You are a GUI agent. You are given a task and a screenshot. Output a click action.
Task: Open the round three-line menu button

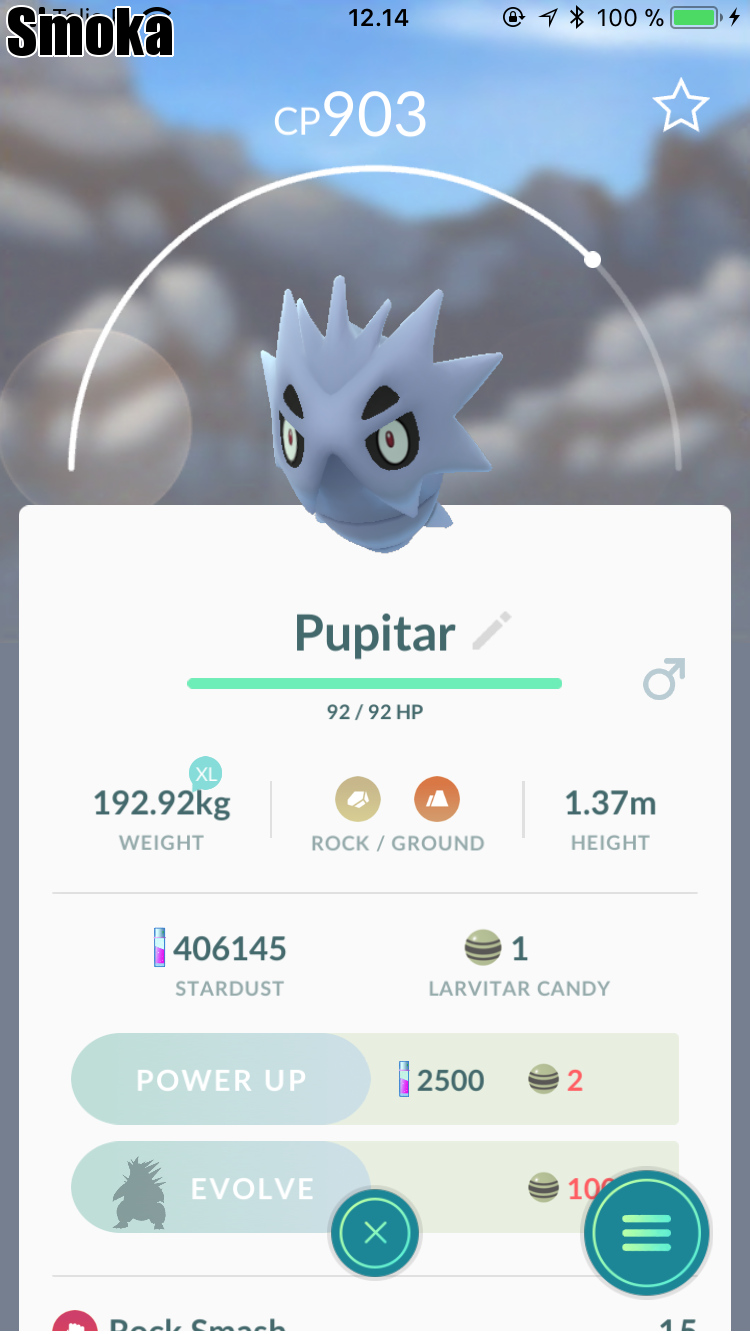(x=646, y=1233)
